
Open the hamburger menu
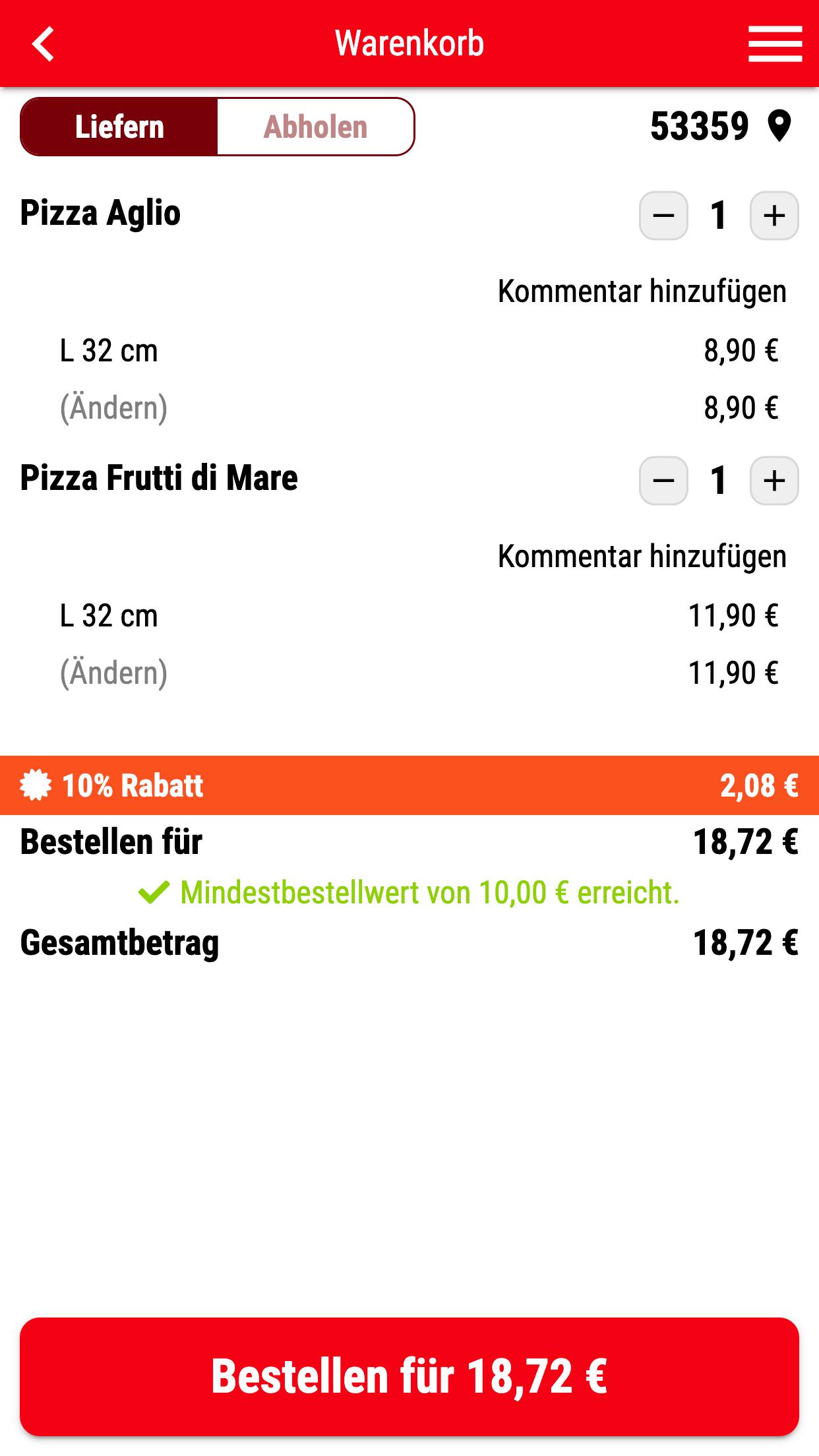[775, 44]
